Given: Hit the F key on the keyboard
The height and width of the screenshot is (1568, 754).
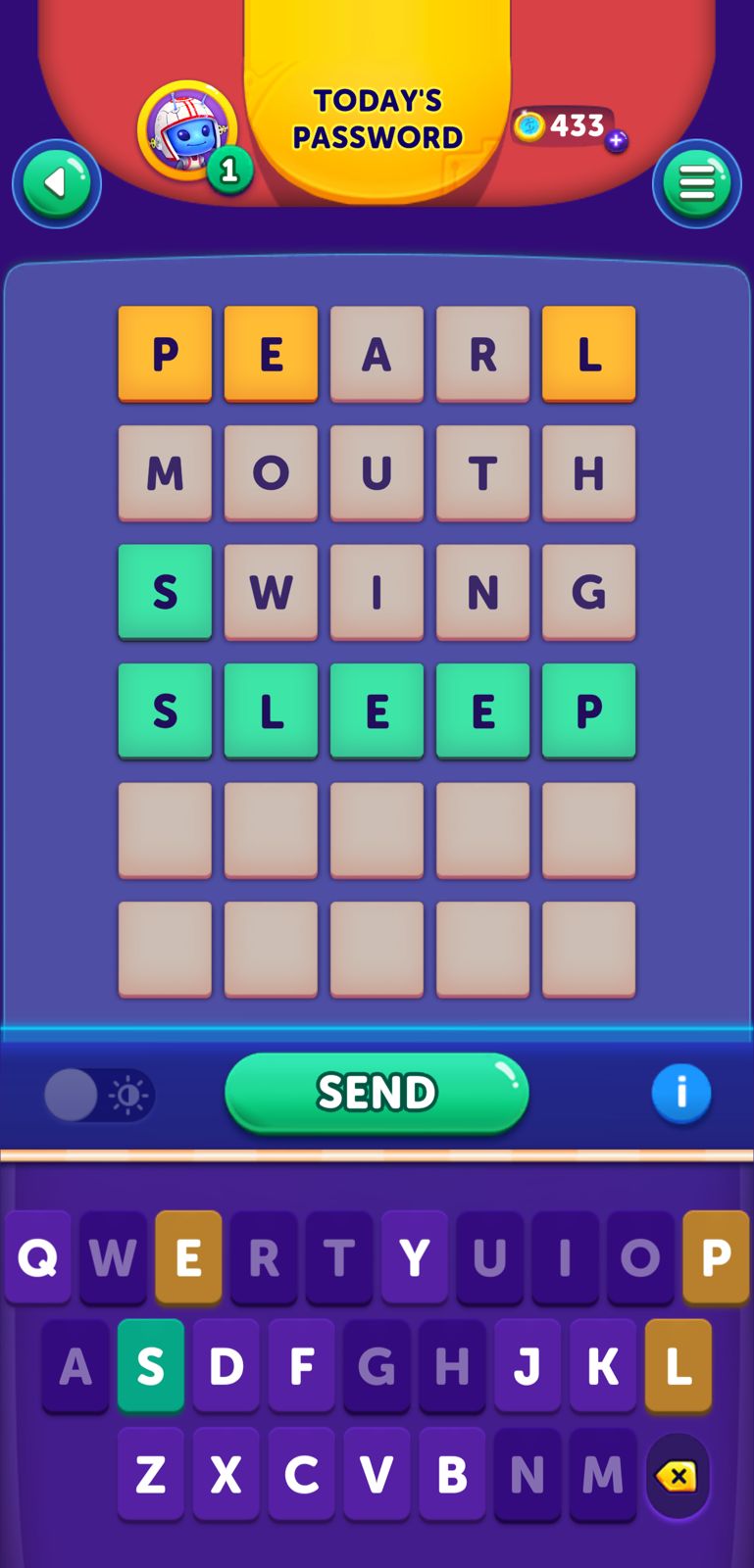Looking at the screenshot, I should point(302,1365).
